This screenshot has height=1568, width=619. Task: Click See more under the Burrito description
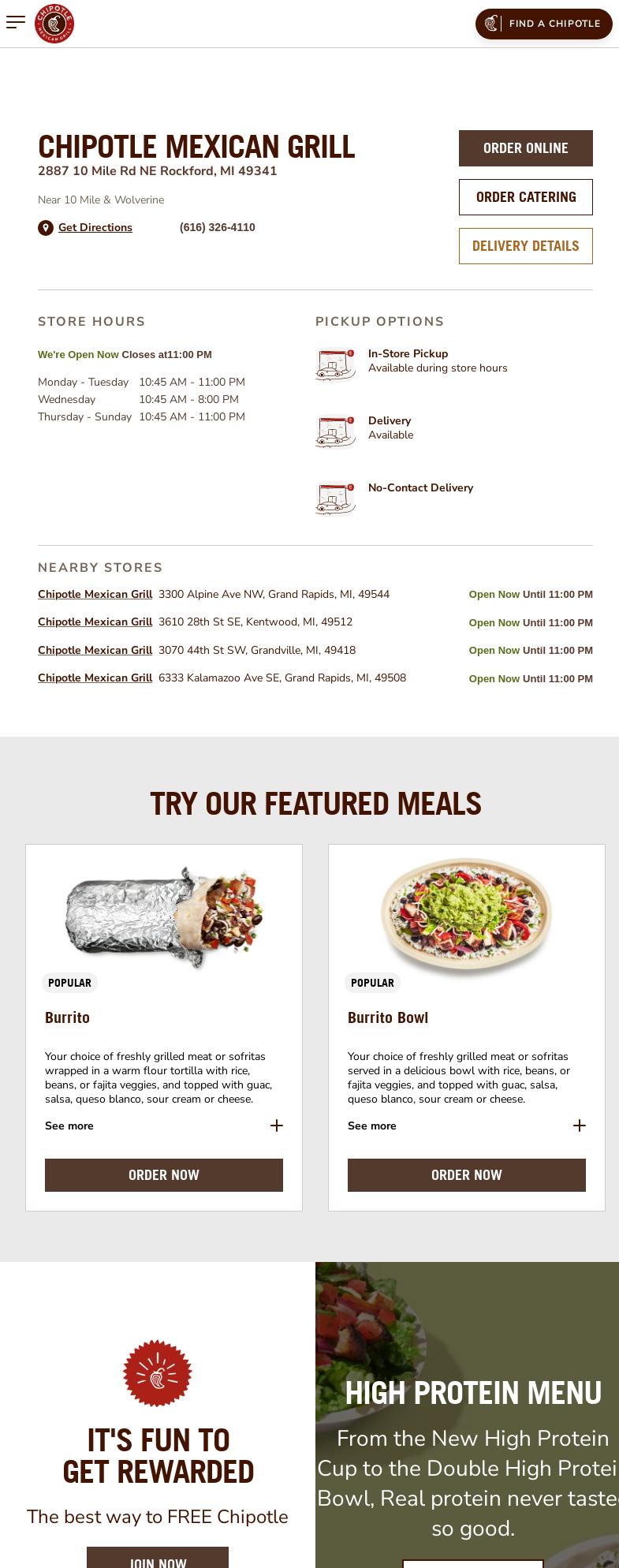pos(69,1126)
